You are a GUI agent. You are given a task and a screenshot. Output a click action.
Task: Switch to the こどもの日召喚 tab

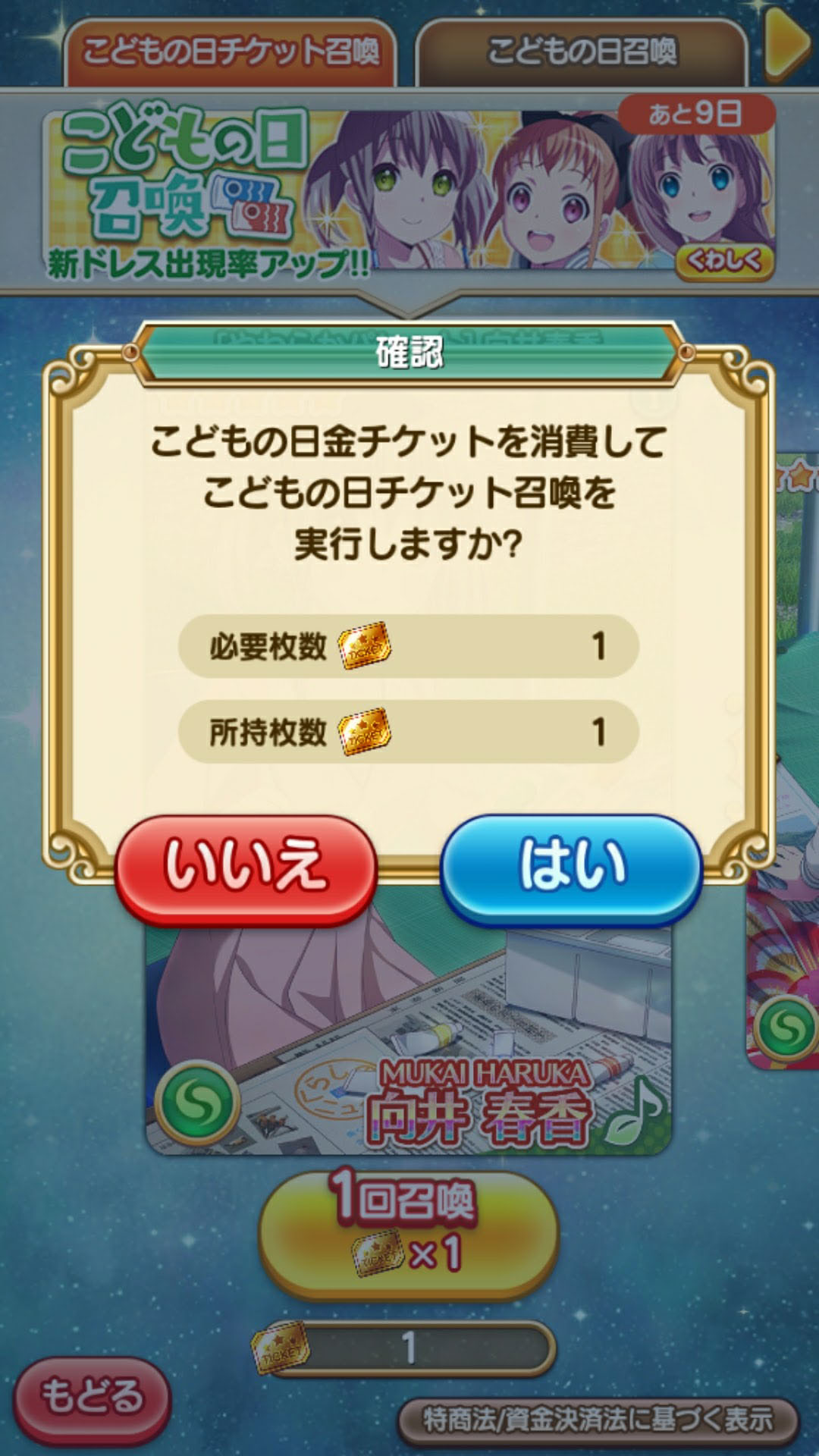[x=582, y=52]
